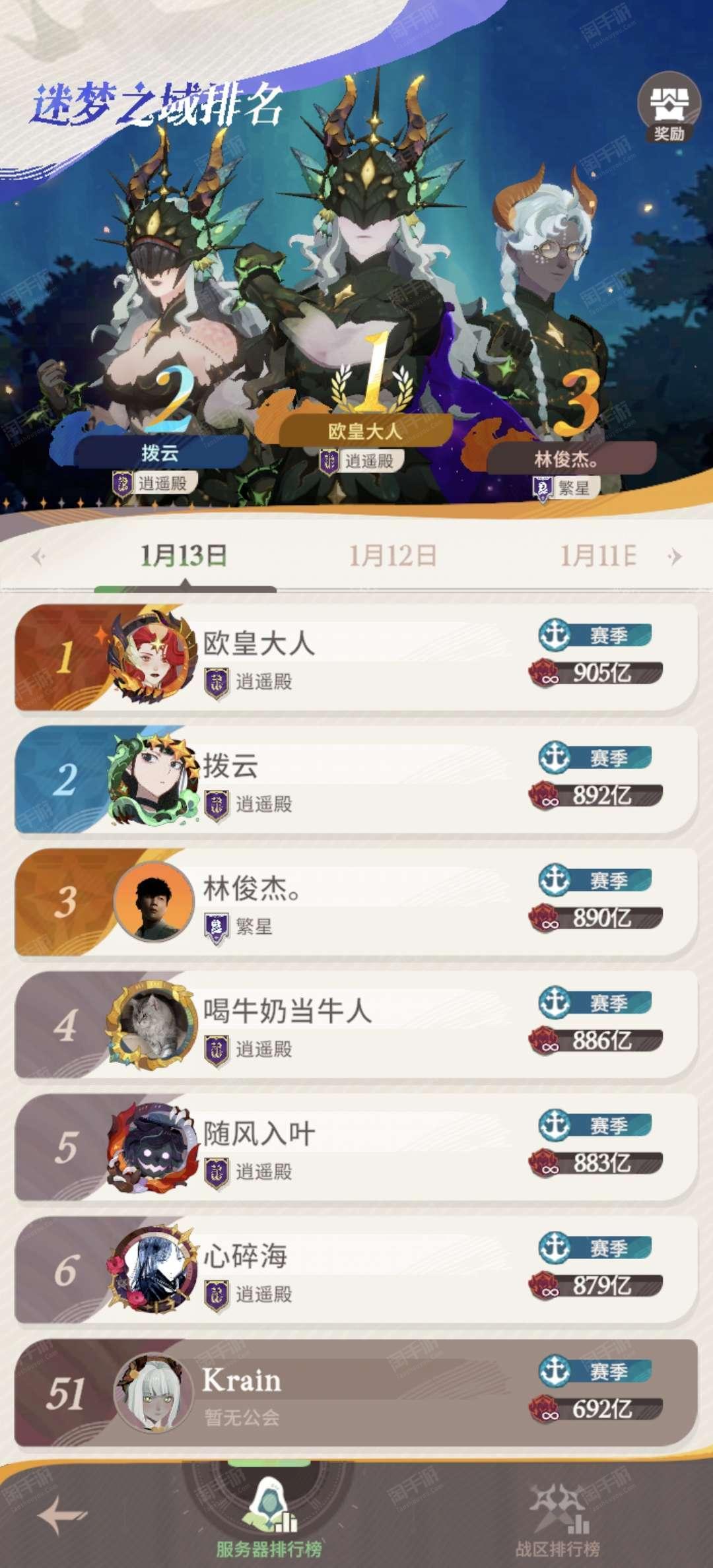Select the 1月11日 date tab
Image resolution: width=713 pixels, height=1568 pixels.
click(x=598, y=556)
